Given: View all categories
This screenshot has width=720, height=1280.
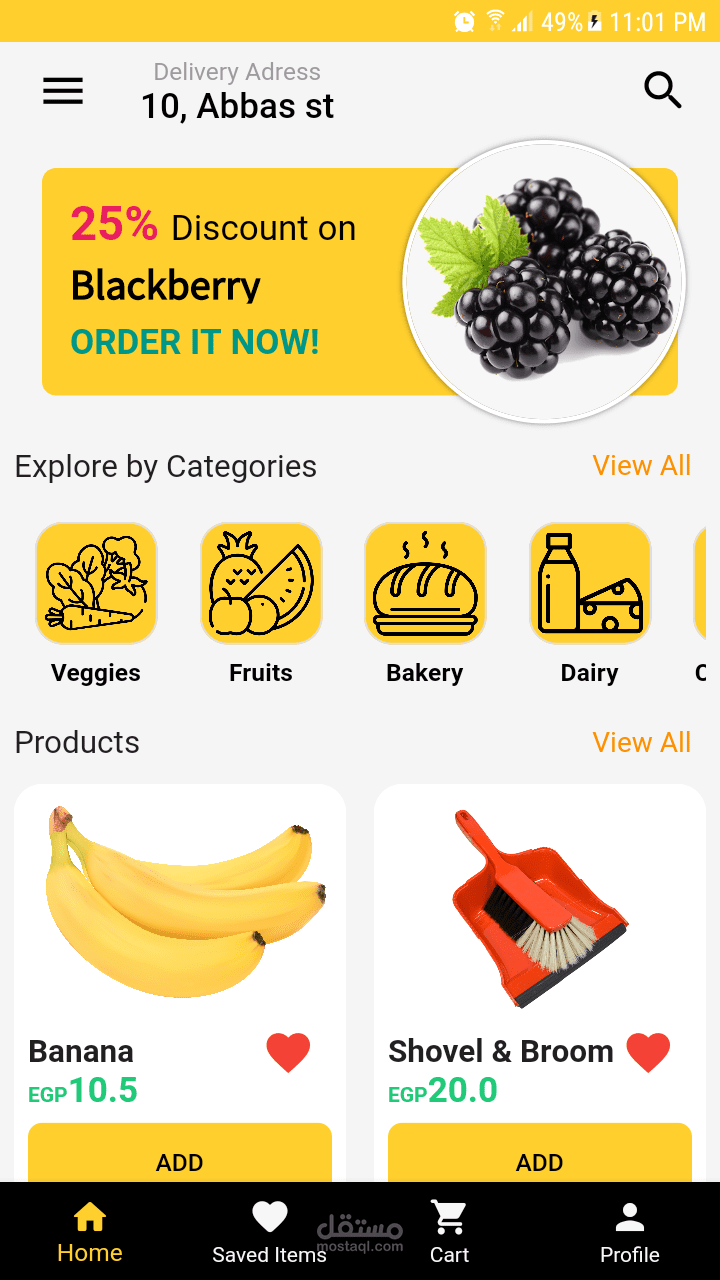Looking at the screenshot, I should pos(641,466).
